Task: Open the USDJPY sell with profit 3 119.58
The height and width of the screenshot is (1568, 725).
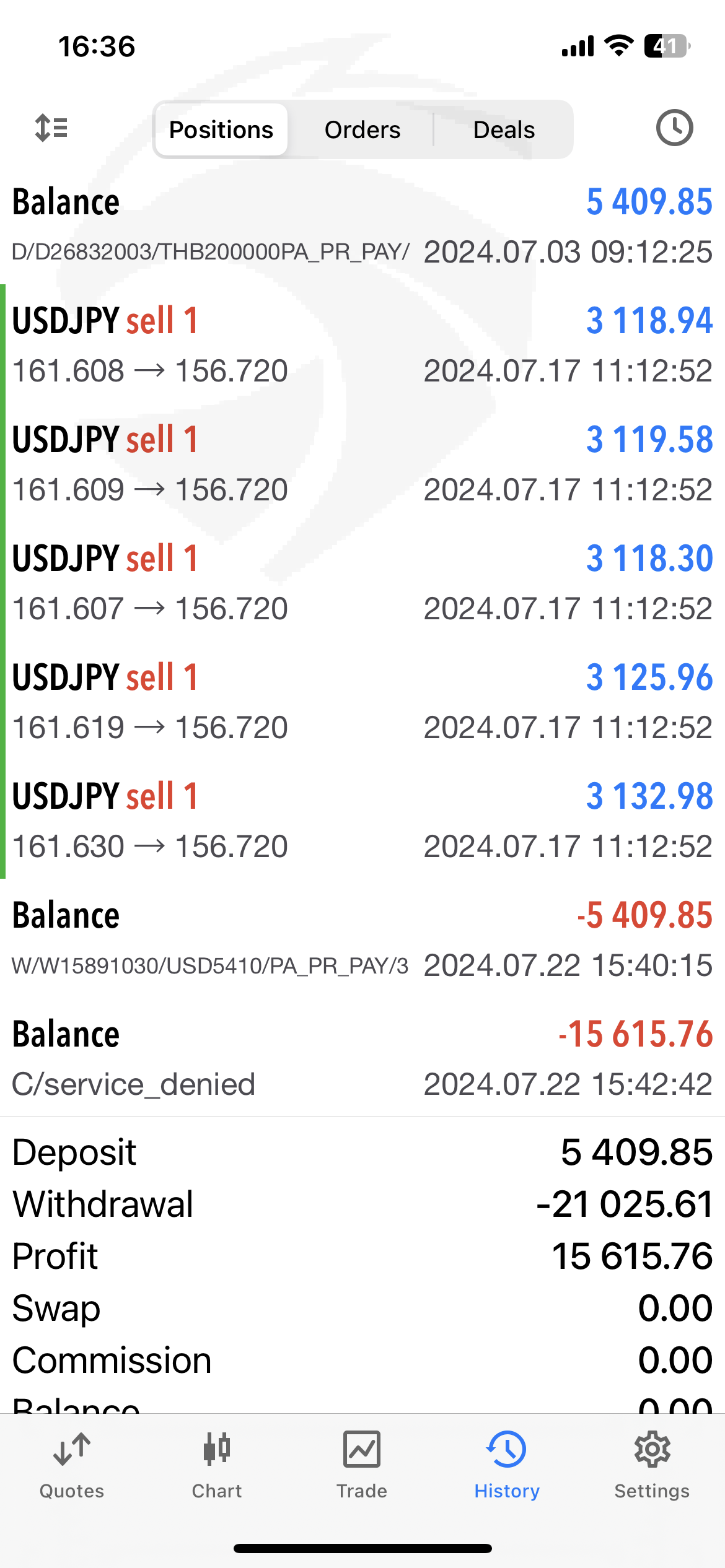Action: coord(362,463)
